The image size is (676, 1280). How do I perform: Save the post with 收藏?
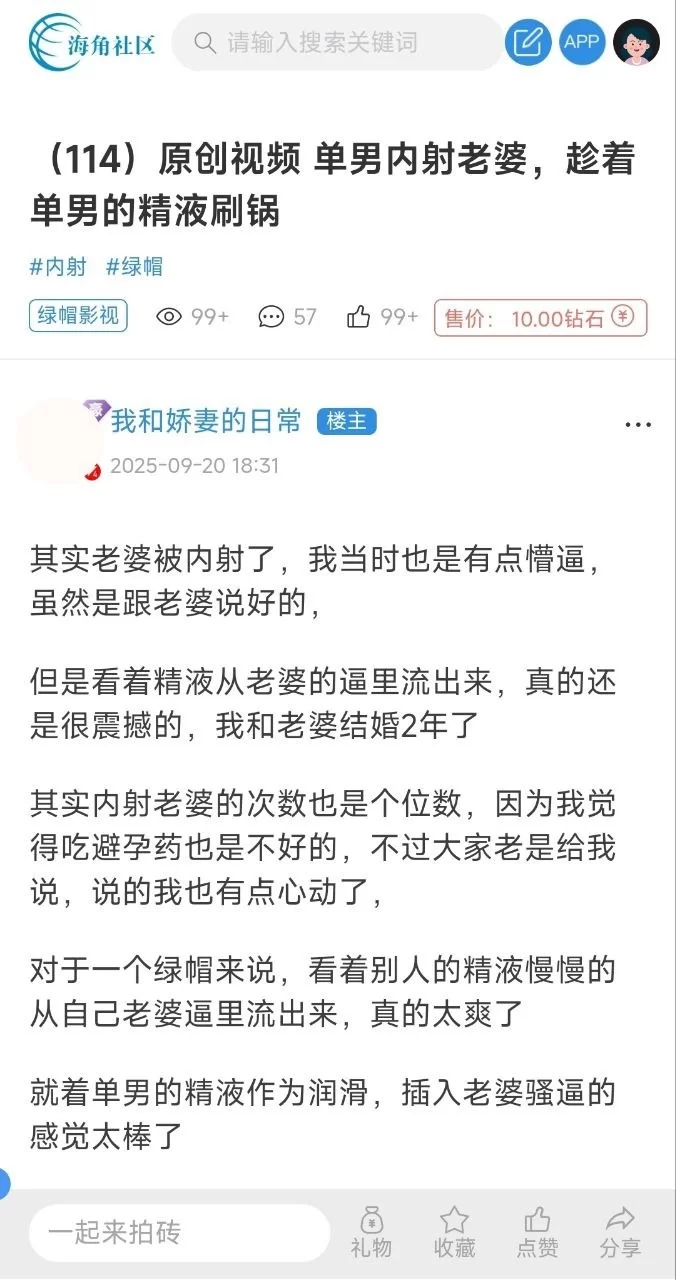point(454,1232)
